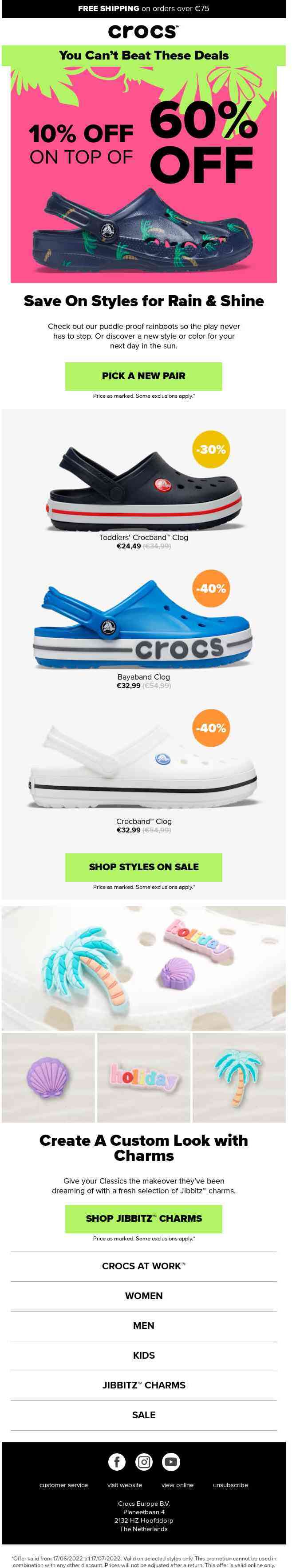Tap the view online link
The image size is (292, 1568).
(177, 1485)
